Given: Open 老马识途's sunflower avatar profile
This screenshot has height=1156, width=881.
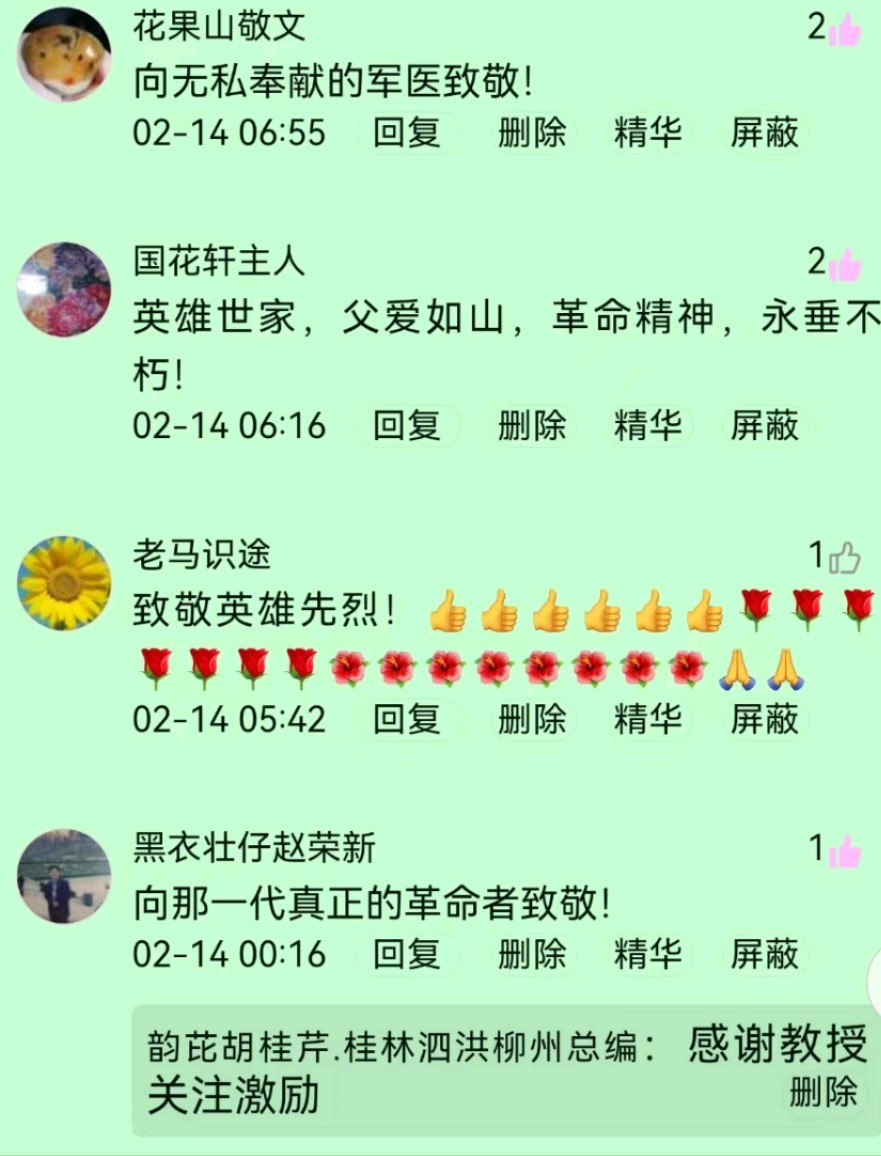Looking at the screenshot, I should tap(64, 583).
